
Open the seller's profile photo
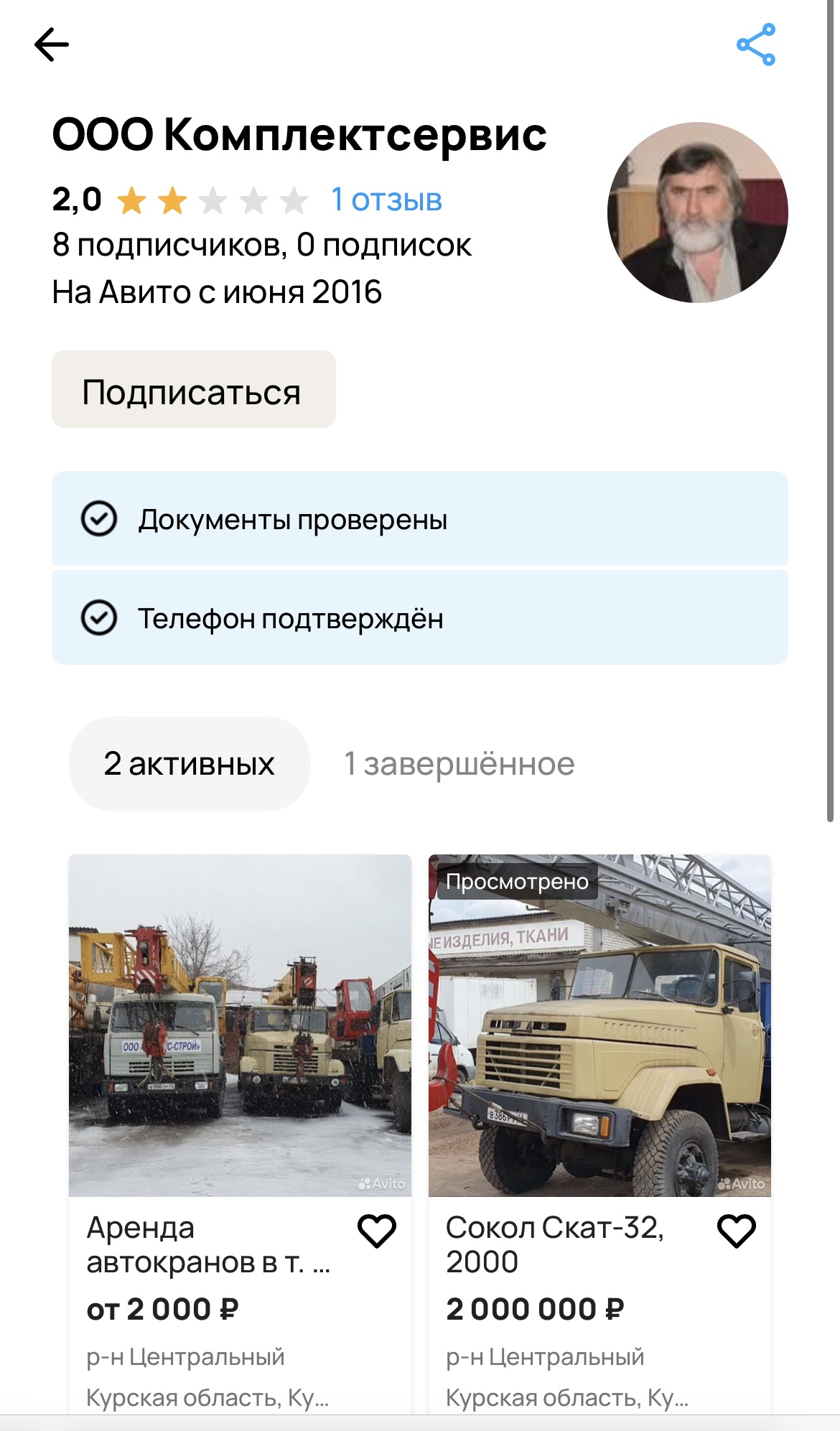697,213
